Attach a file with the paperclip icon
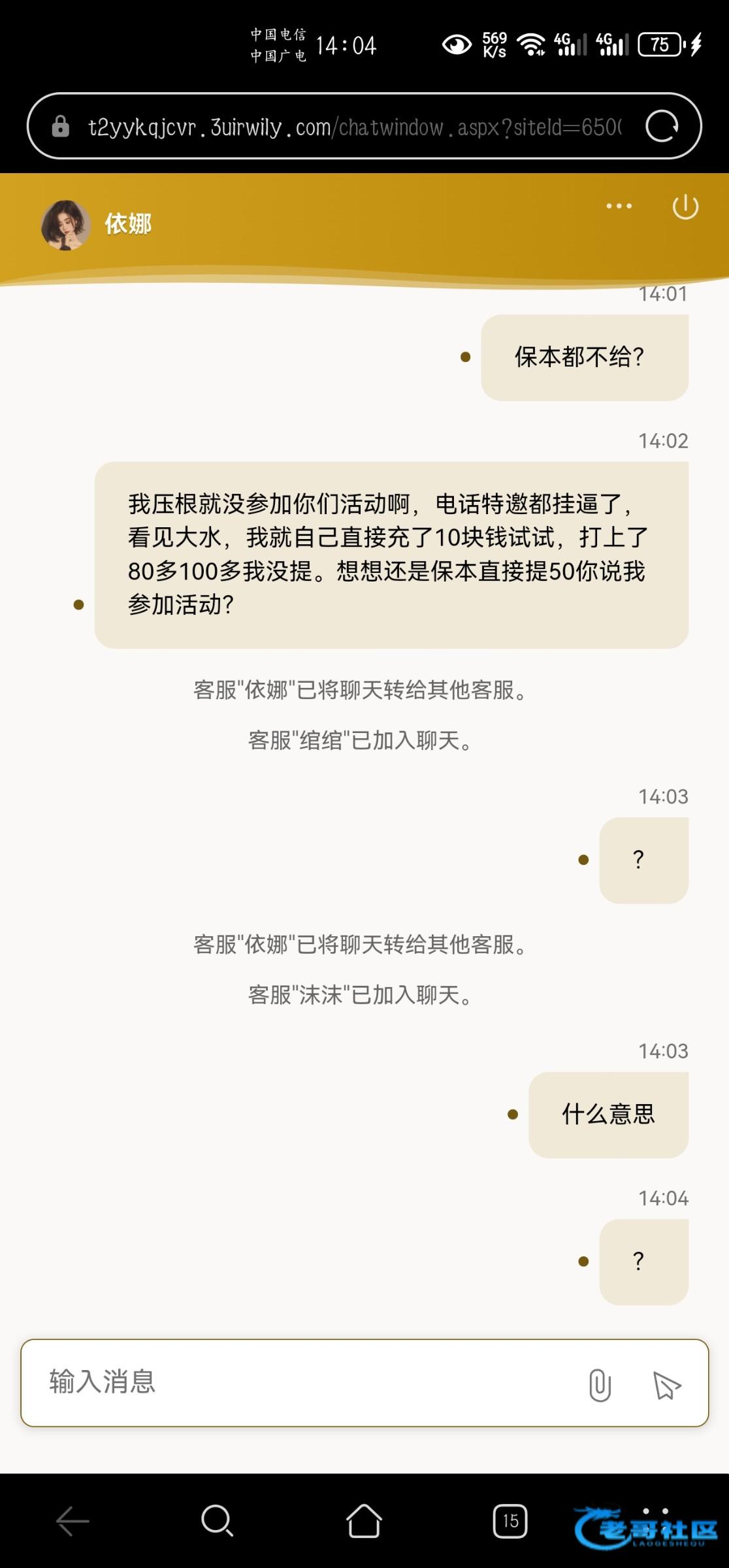729x1568 pixels. pos(600,1384)
